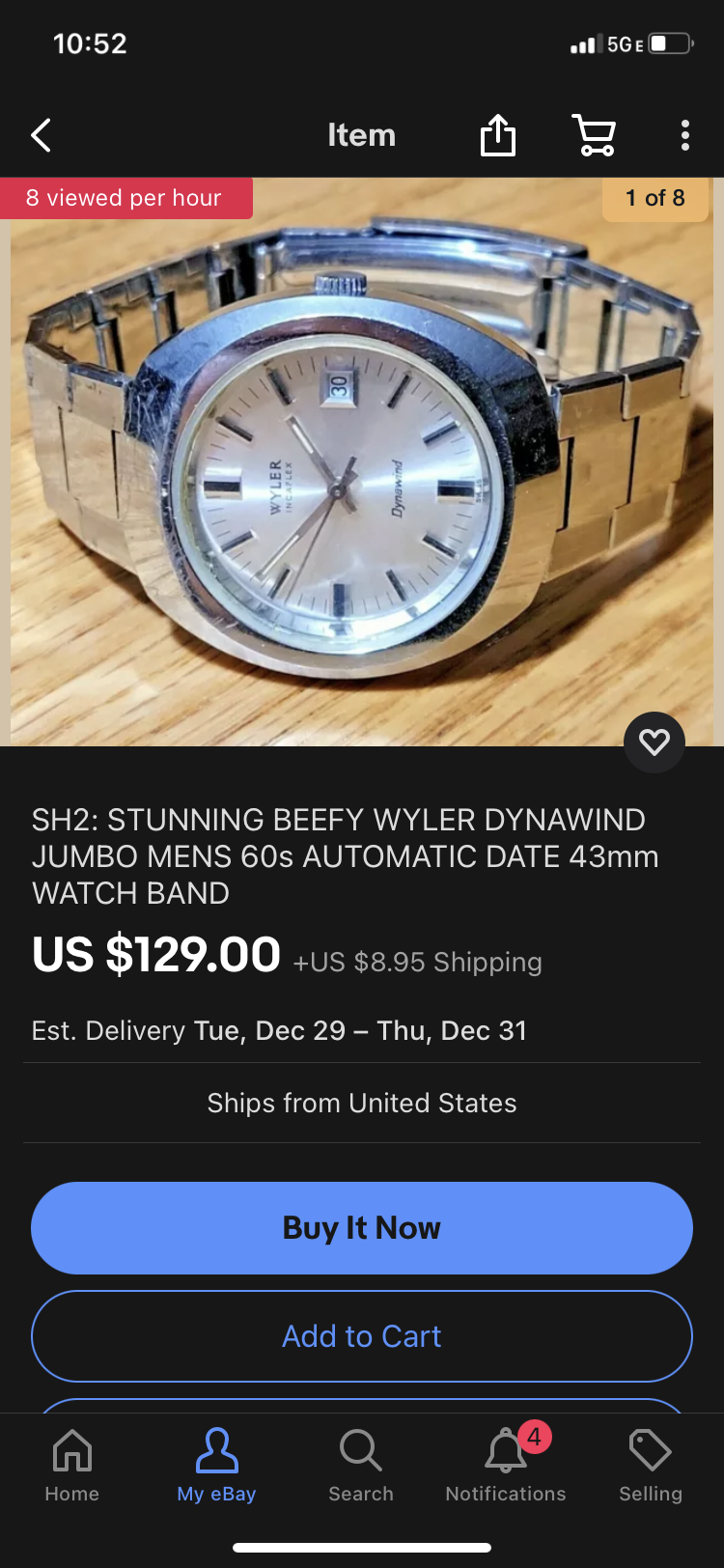
Task: Add the watch to cart
Action: 362,1336
